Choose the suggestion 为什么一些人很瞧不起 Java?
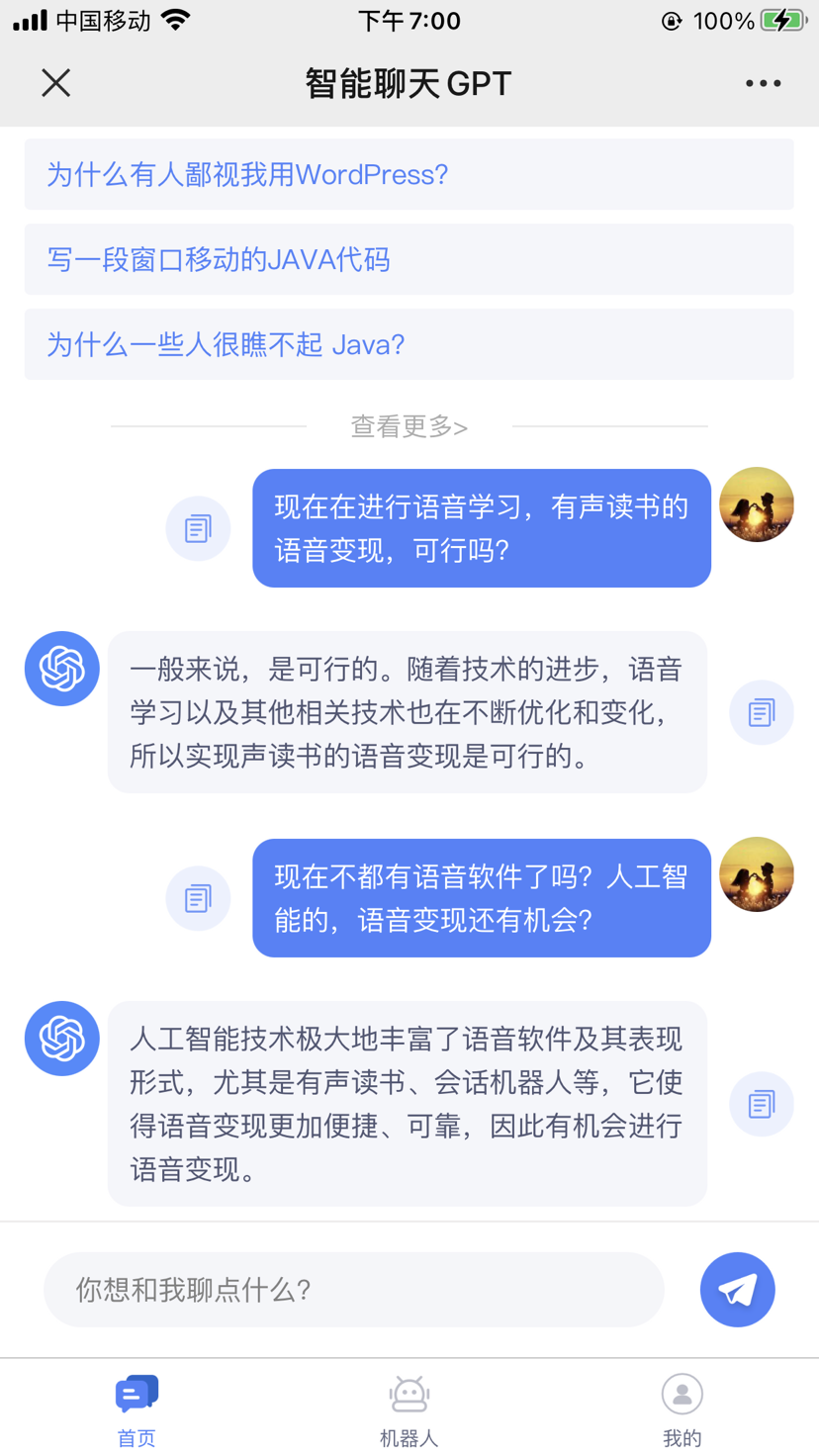Image resolution: width=819 pixels, height=1456 pixels. pos(409,345)
